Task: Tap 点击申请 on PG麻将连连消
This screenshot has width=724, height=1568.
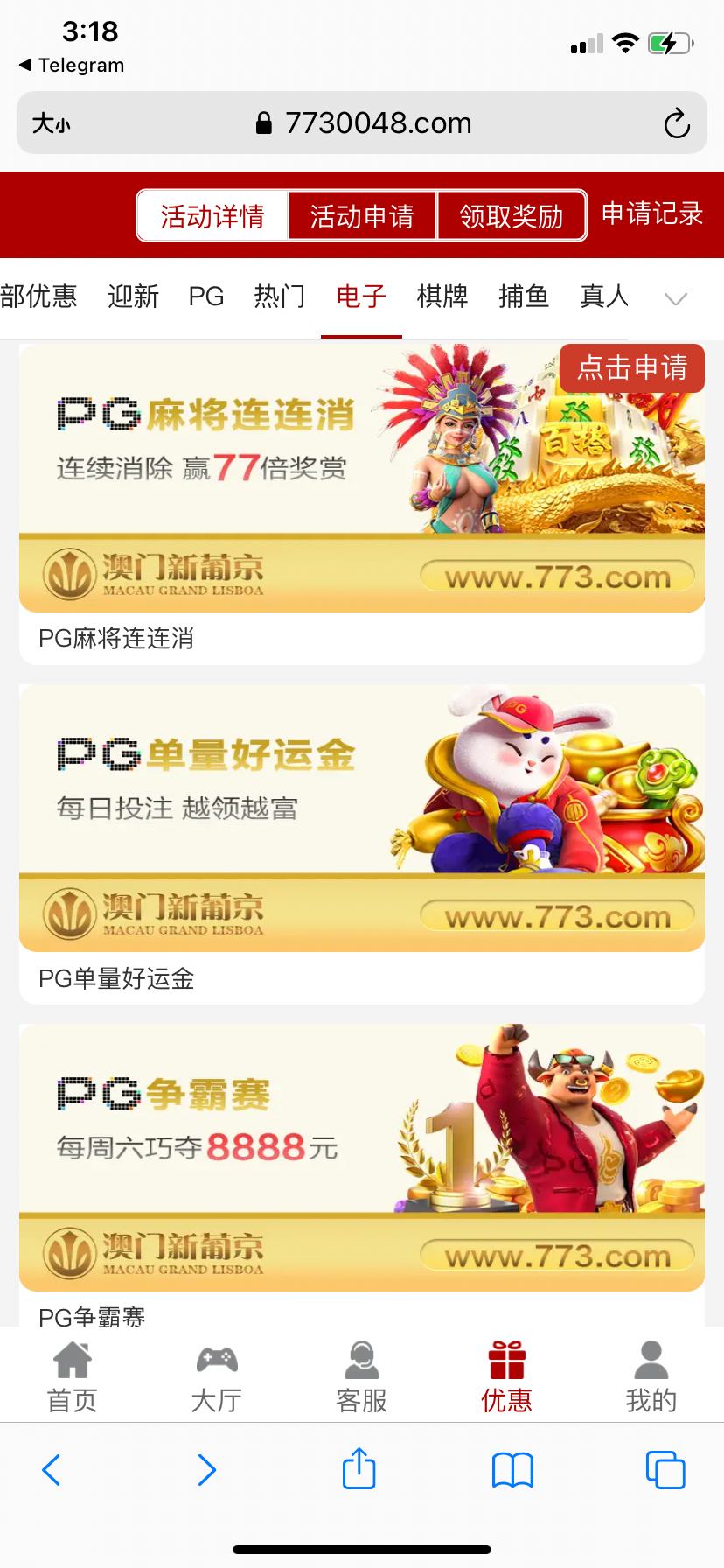Action: pos(632,367)
